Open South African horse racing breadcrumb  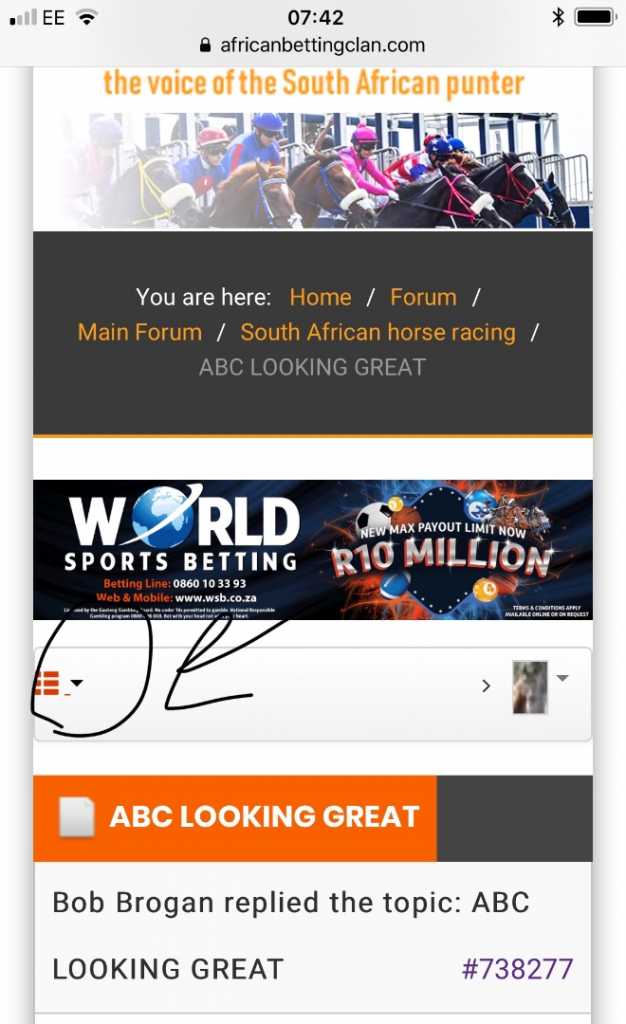tap(378, 332)
